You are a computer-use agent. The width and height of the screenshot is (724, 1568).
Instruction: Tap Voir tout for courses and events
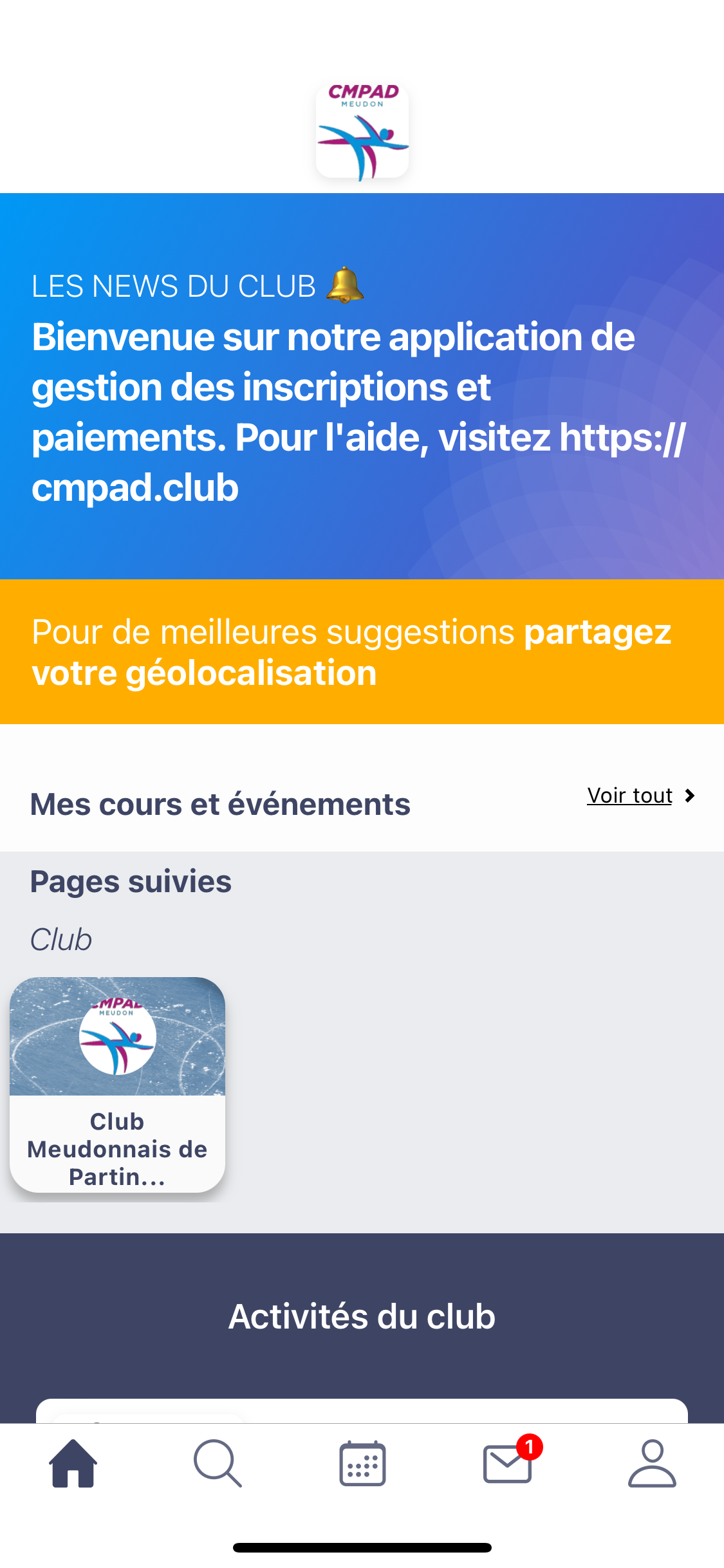click(x=640, y=796)
